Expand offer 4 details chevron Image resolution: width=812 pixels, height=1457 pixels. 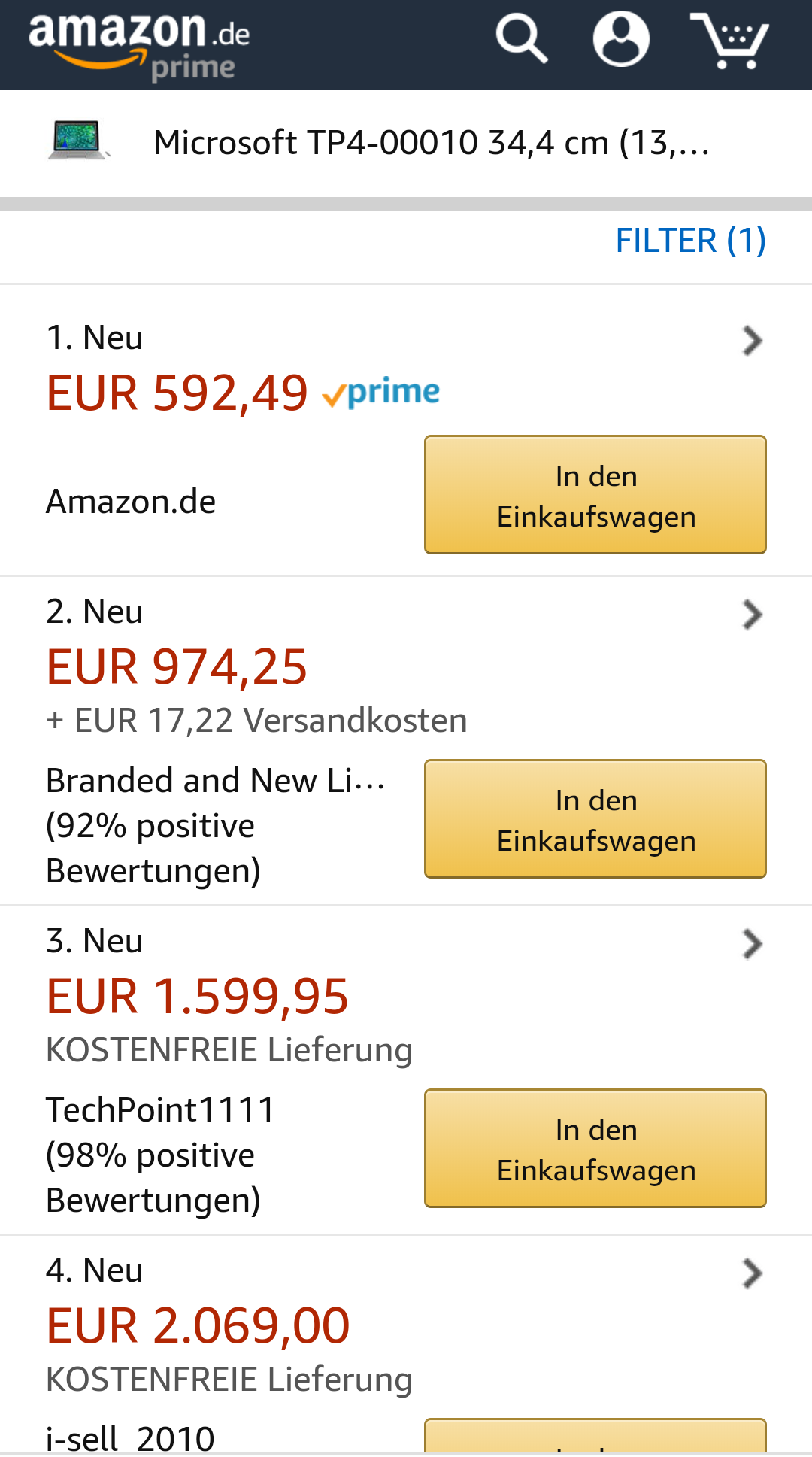tap(752, 1273)
